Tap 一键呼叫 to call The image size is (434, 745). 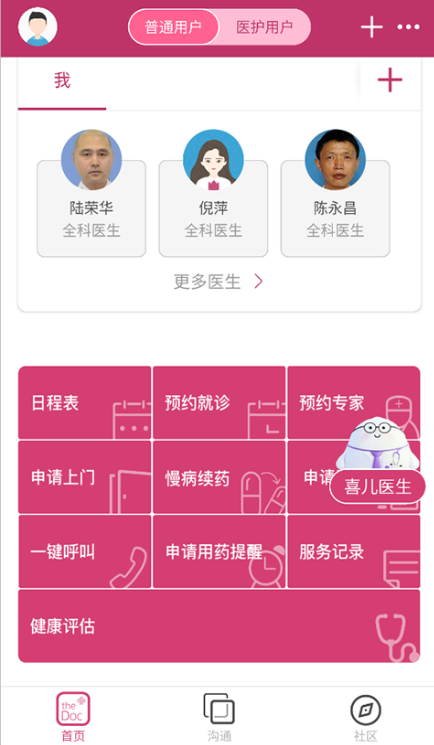(85, 552)
